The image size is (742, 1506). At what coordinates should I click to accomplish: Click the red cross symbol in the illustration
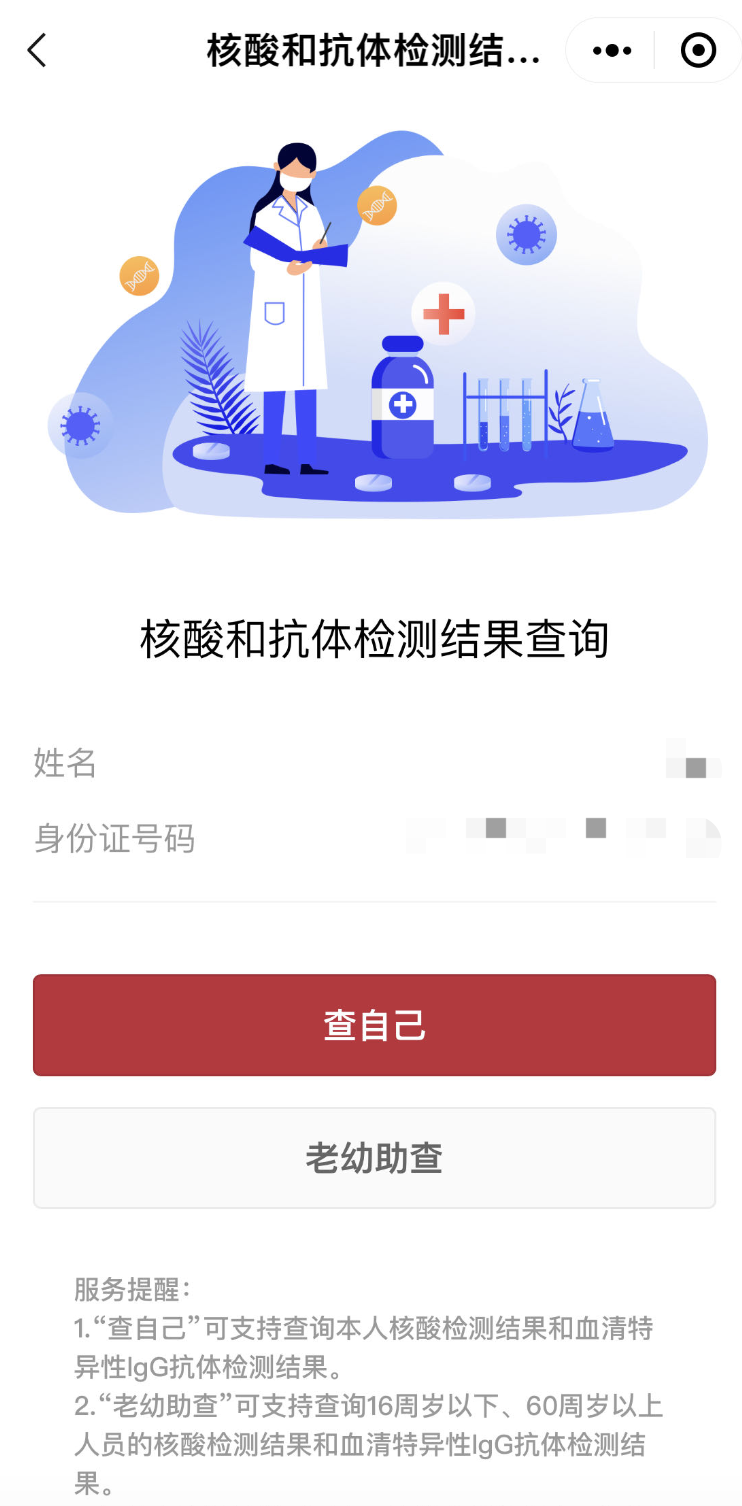(443, 313)
